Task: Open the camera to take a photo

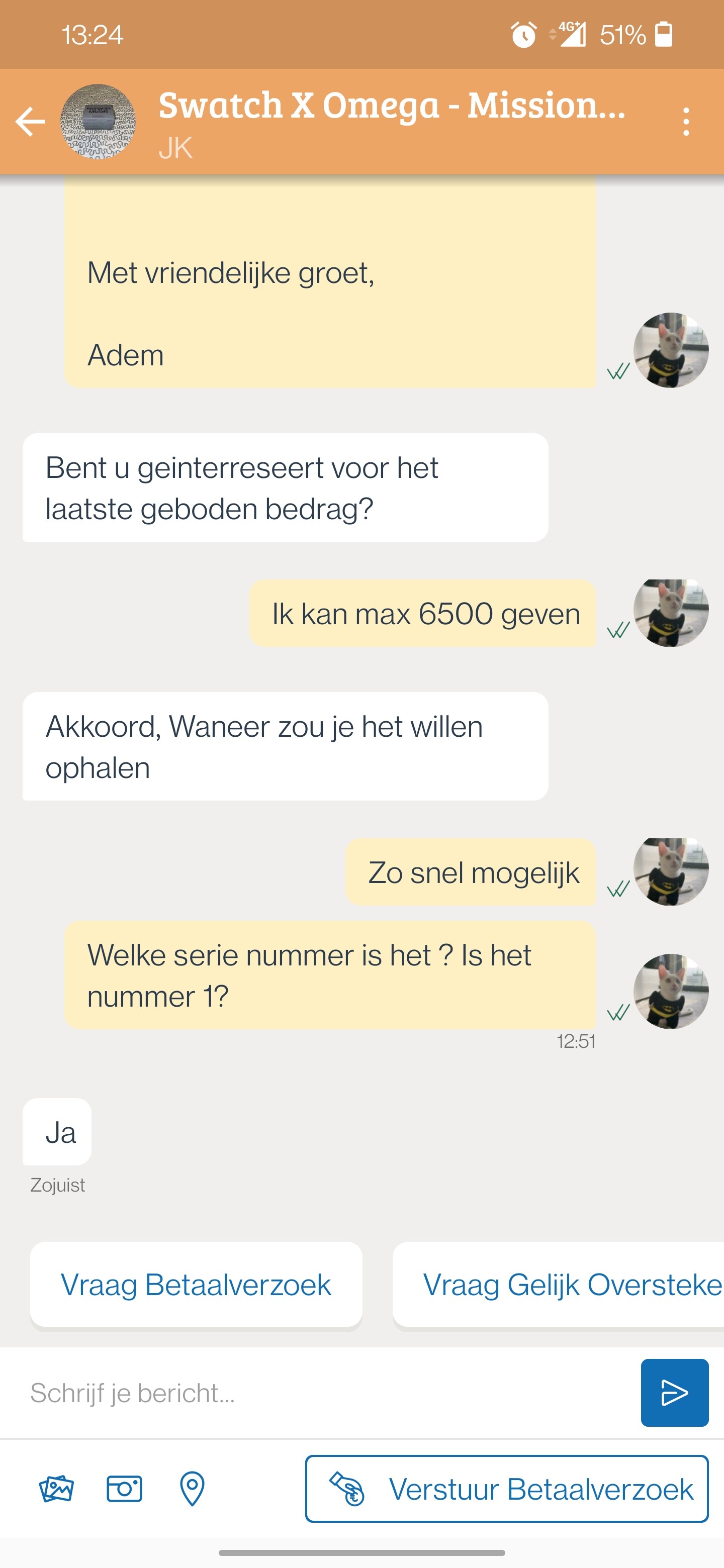Action: 124,1489
